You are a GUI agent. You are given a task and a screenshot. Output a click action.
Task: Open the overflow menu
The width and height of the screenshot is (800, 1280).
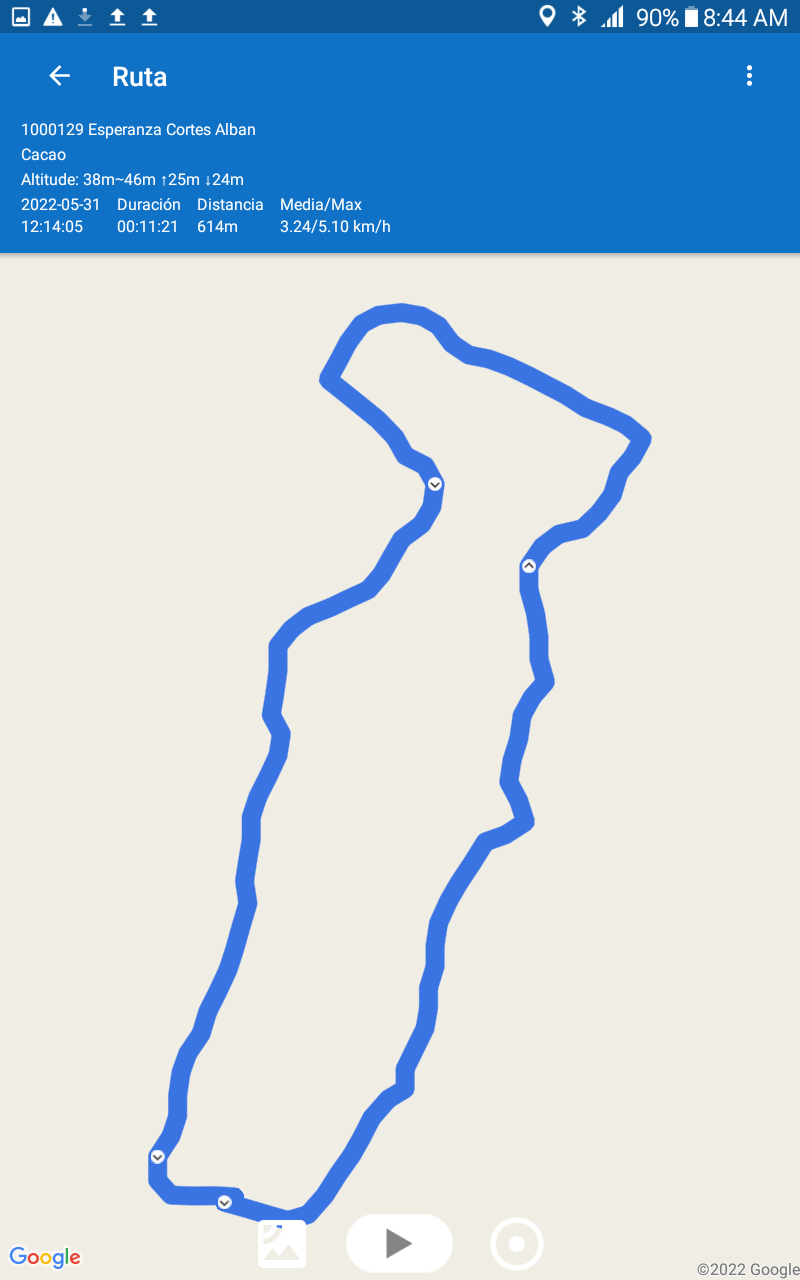point(749,76)
